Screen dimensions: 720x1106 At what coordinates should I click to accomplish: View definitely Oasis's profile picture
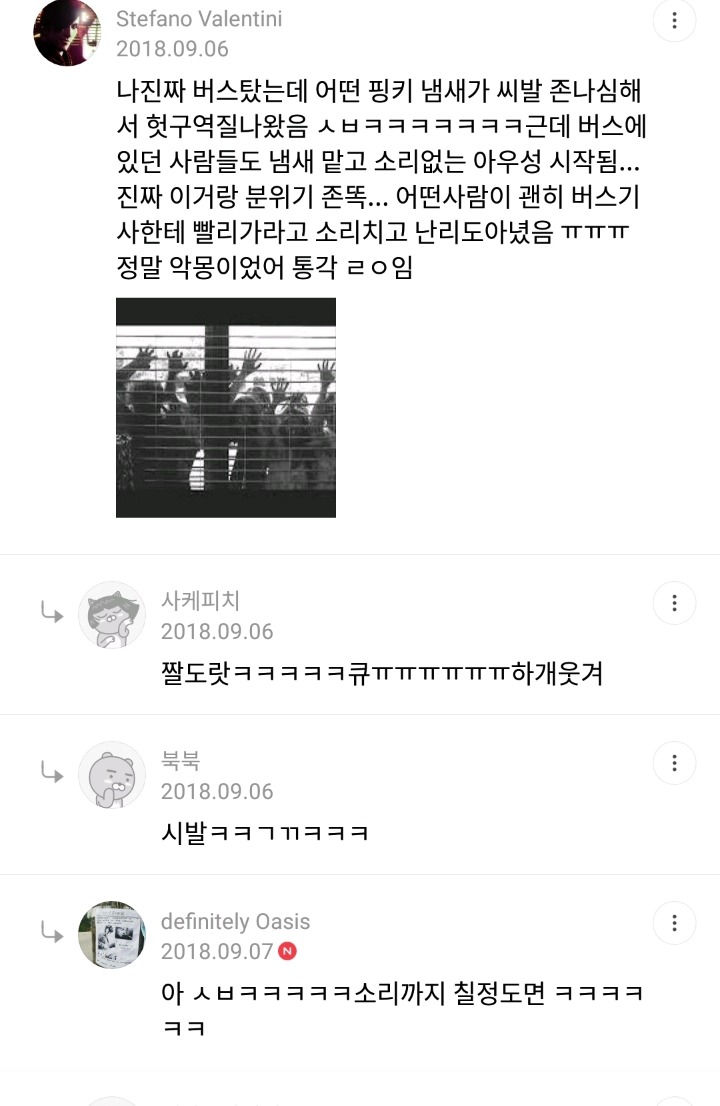pyautogui.click(x=112, y=934)
